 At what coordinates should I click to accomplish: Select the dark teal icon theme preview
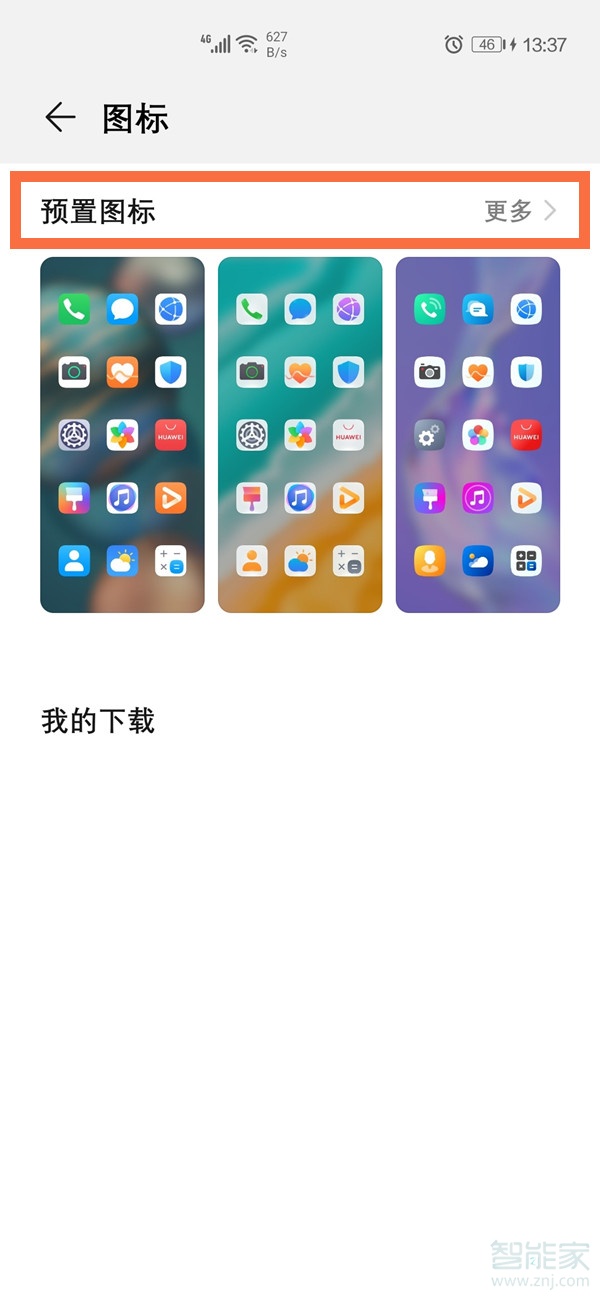tap(122, 435)
